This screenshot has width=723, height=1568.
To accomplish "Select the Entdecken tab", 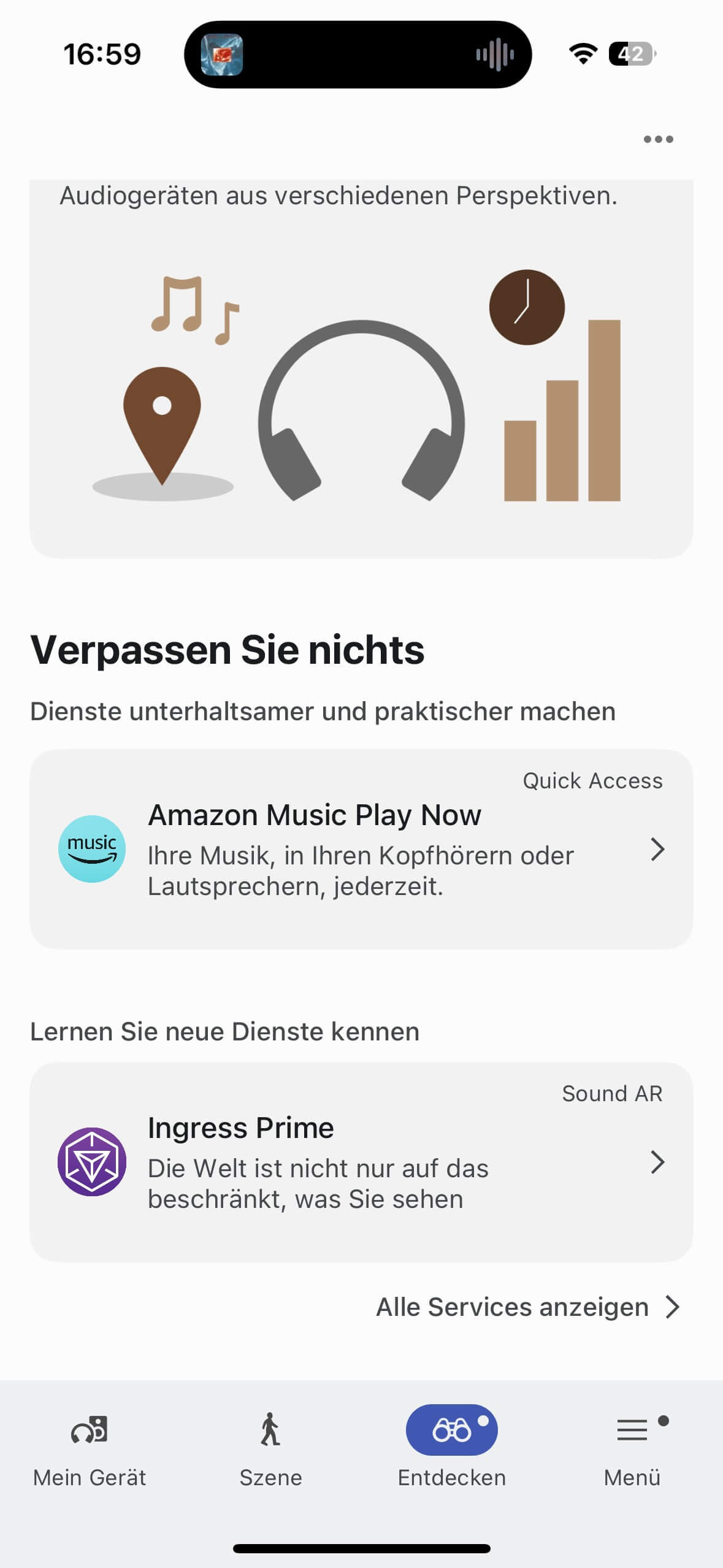I will tap(451, 1450).
